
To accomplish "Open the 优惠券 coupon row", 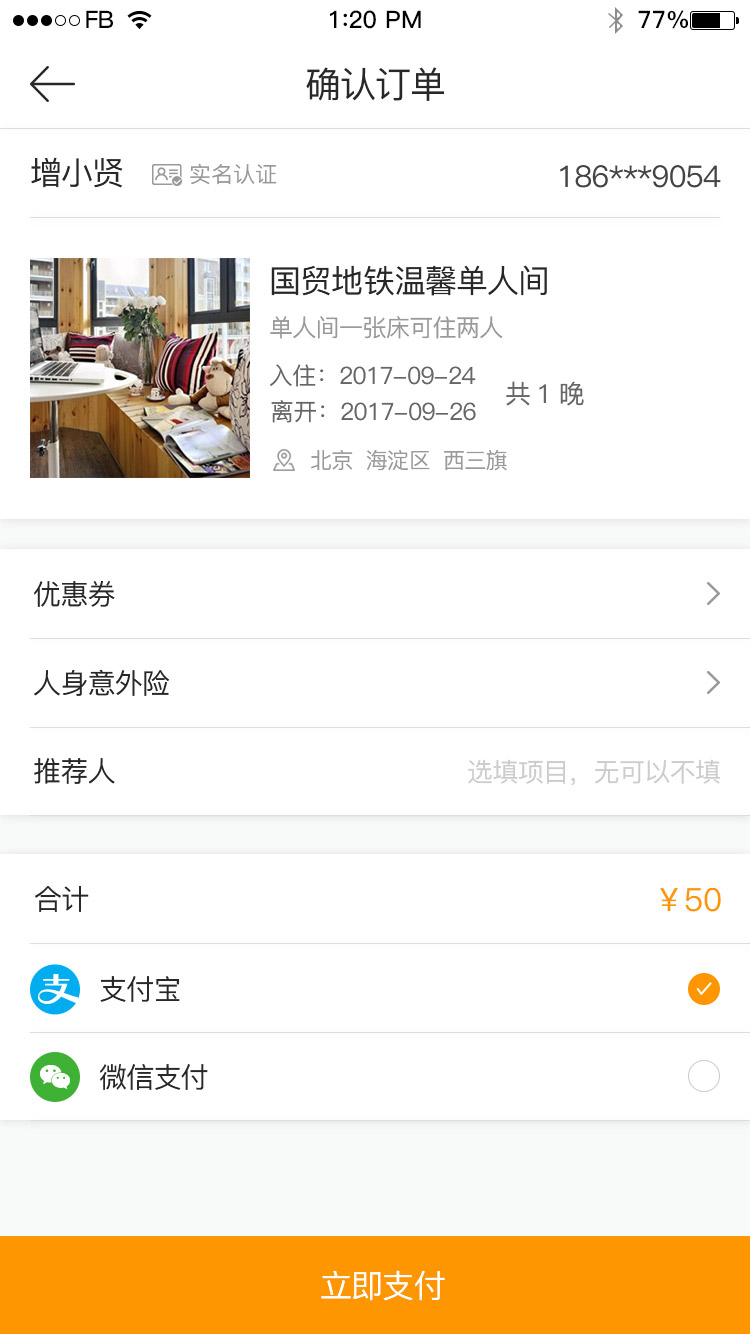I will click(375, 594).
